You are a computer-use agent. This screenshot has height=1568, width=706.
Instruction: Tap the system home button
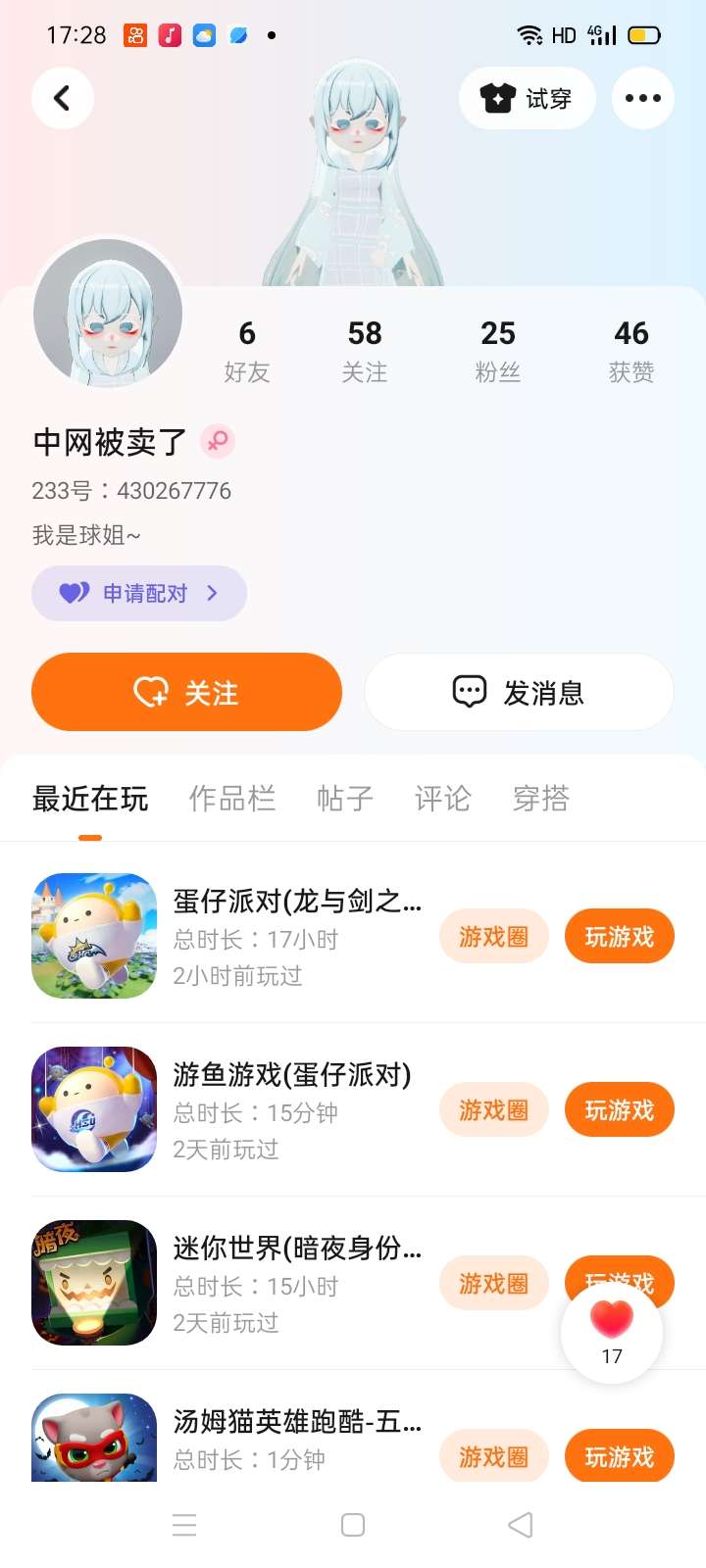[x=353, y=1525]
